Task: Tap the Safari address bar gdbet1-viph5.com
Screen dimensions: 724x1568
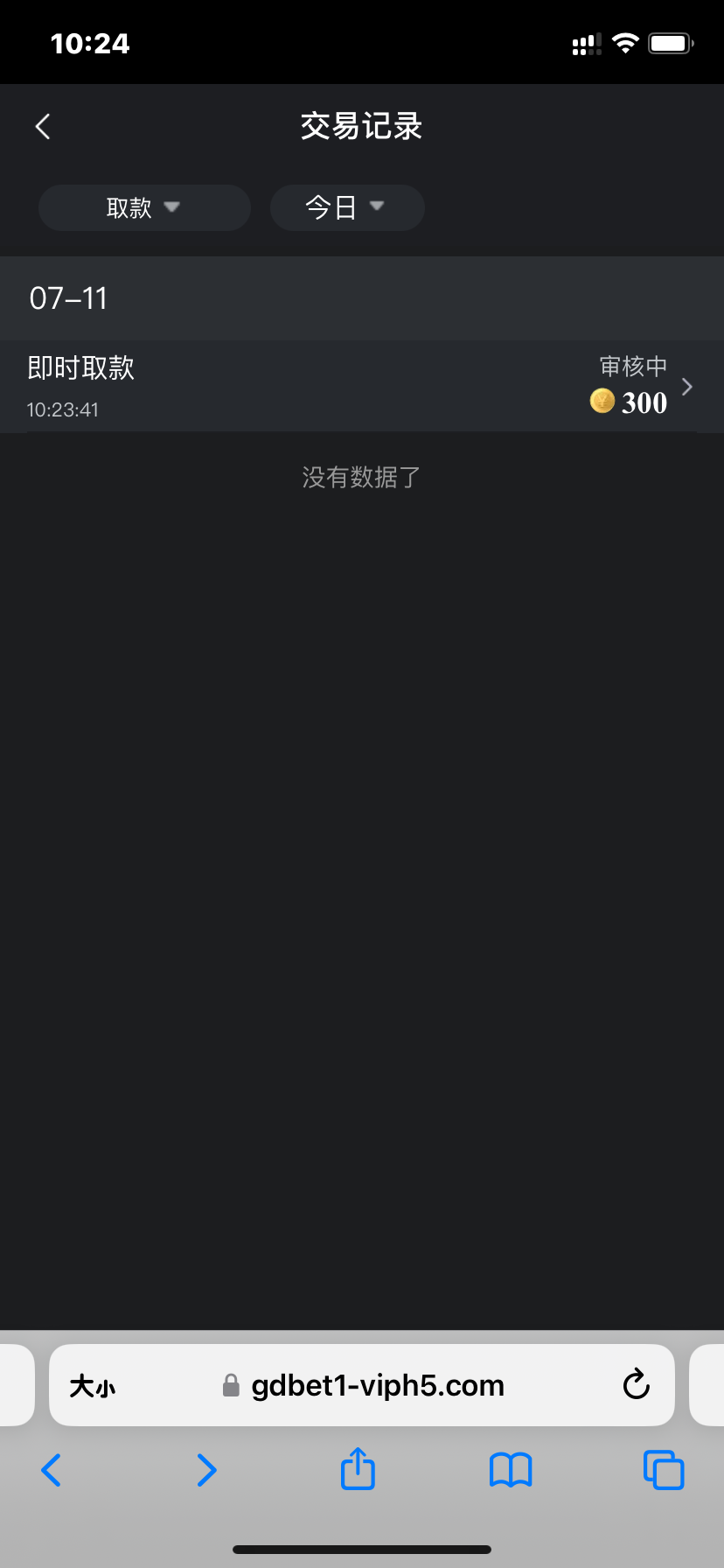Action: pos(376,1385)
